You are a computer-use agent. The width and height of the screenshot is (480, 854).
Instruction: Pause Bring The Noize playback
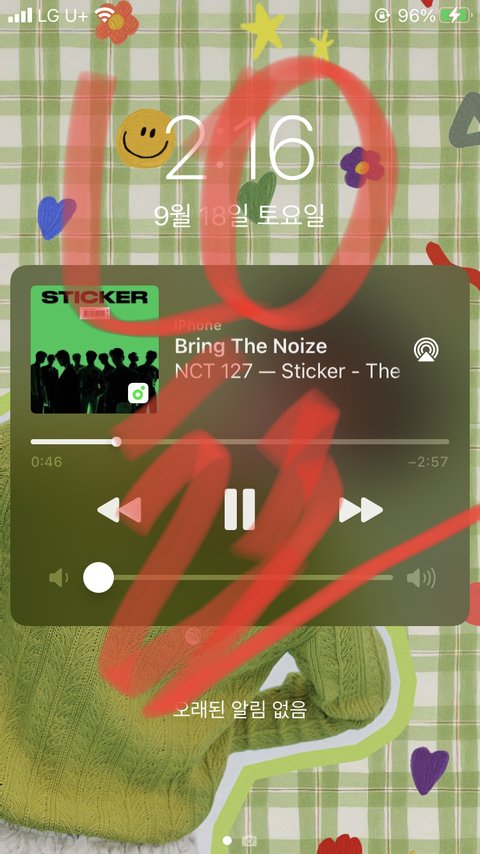pyautogui.click(x=240, y=509)
